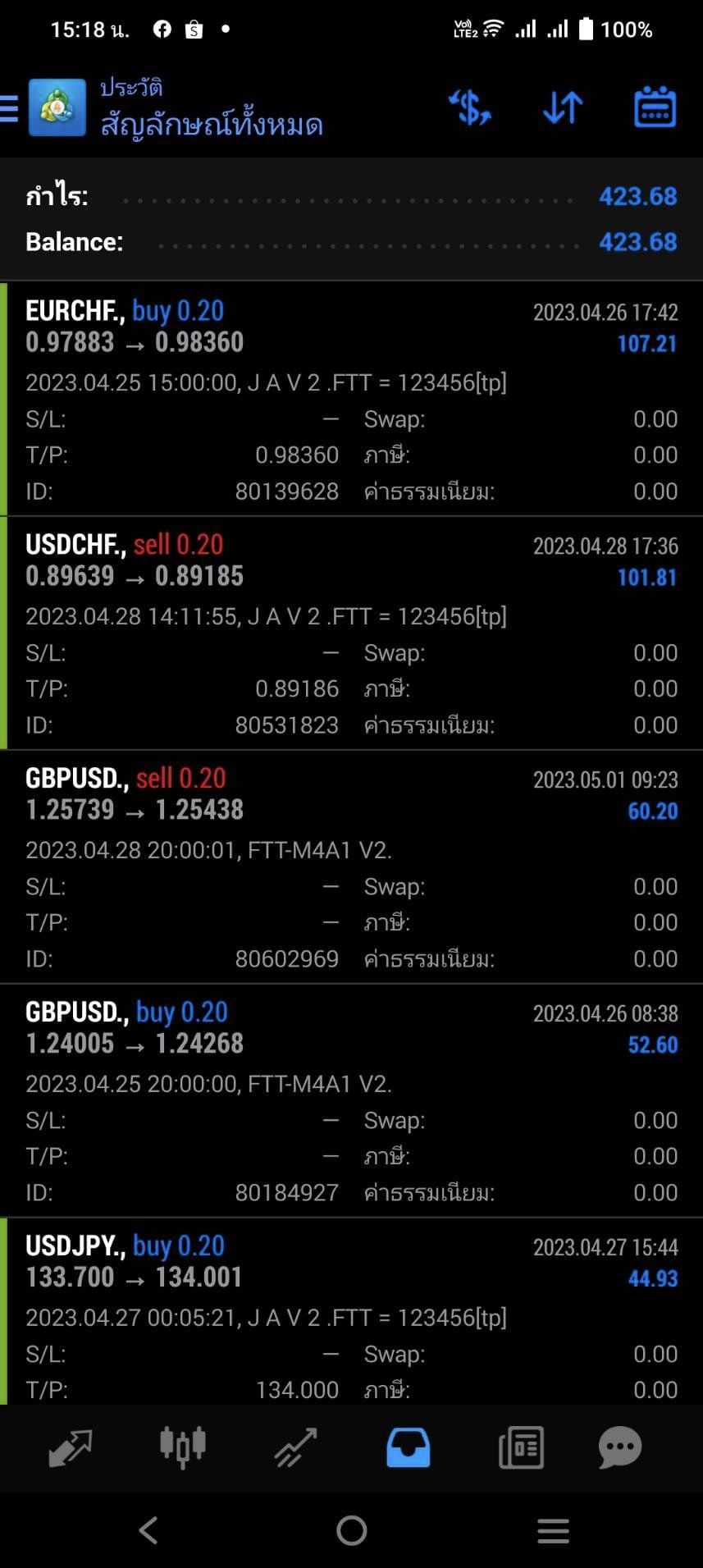Select the GBPUSD buy 0.20 trade
Viewport: 703px width, 1568px height.
click(351, 1100)
